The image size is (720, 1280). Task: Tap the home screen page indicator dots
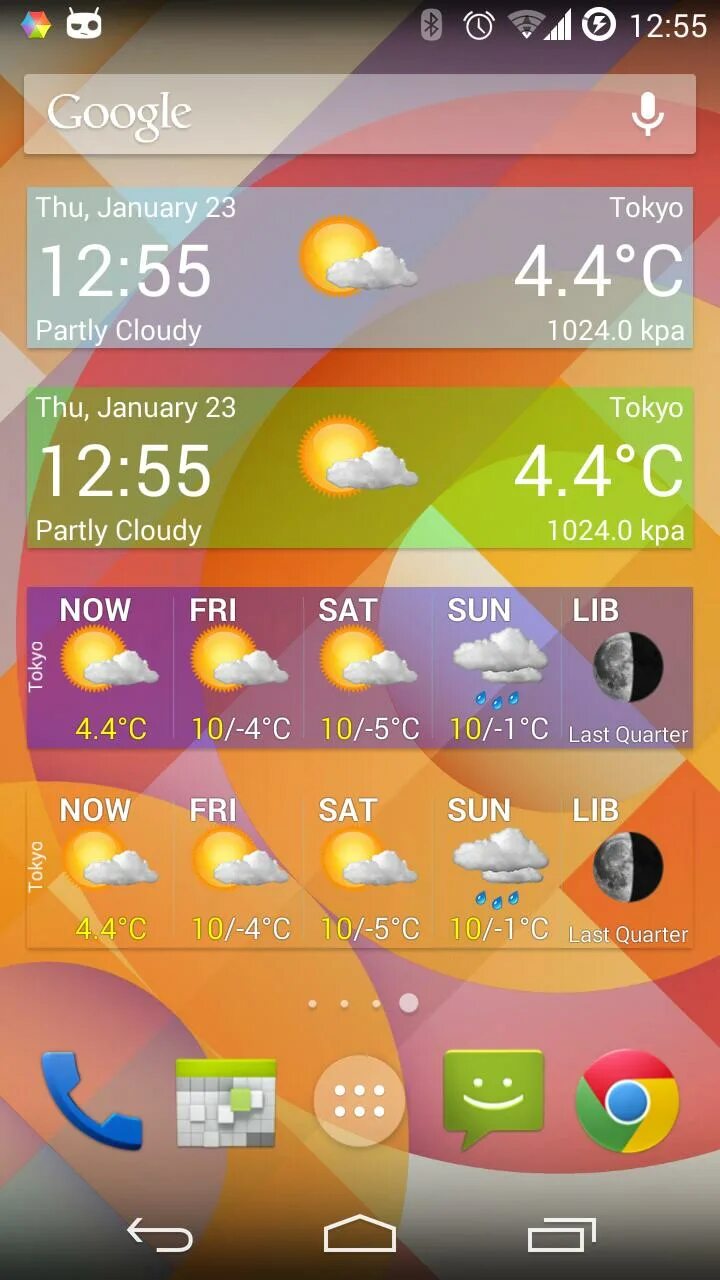[x=362, y=1003]
